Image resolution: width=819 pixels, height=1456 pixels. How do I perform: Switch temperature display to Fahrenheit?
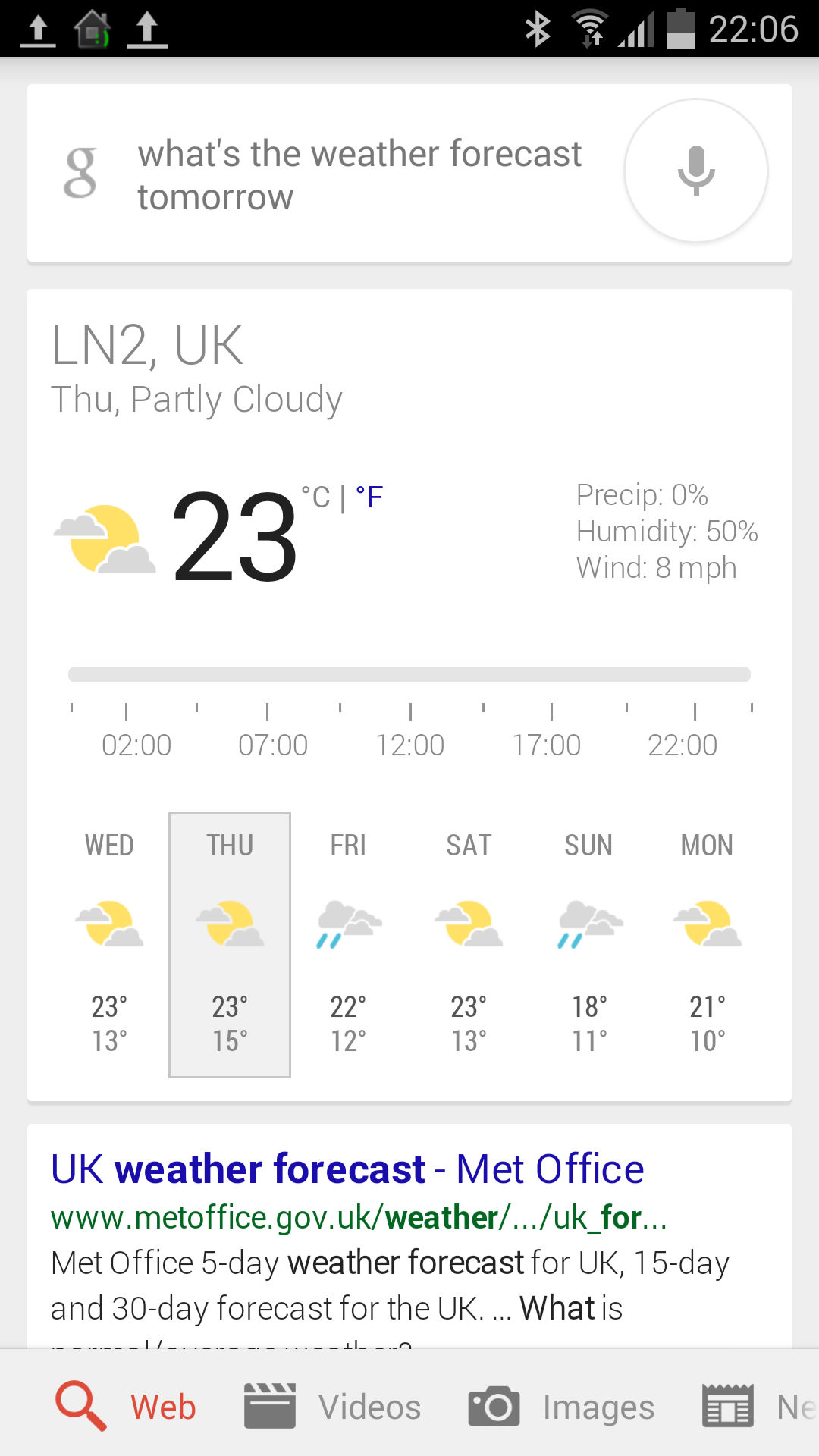(369, 498)
